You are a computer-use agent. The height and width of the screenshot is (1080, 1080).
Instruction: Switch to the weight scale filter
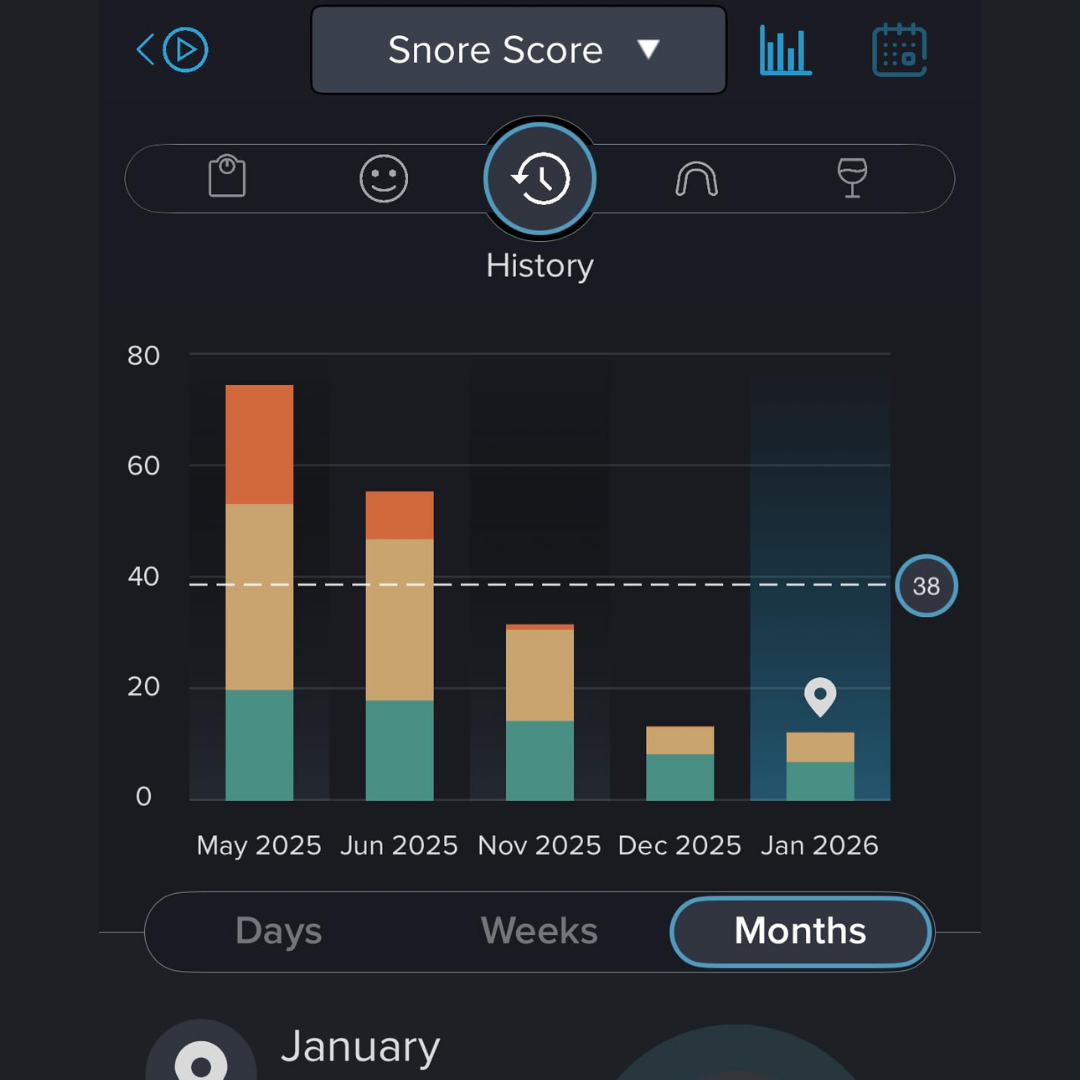pos(227,178)
